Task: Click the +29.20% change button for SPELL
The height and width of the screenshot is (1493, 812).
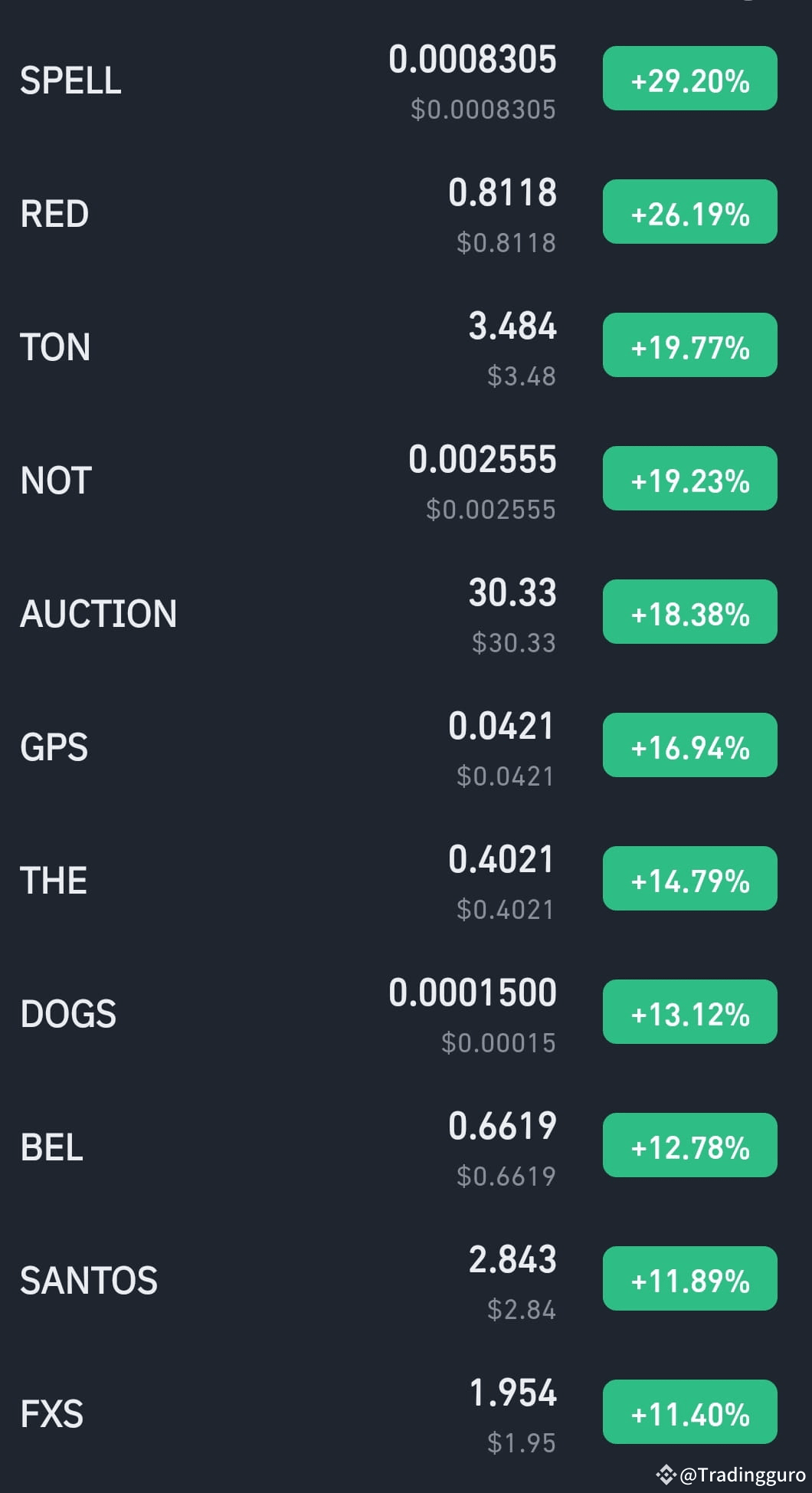Action: [689, 77]
